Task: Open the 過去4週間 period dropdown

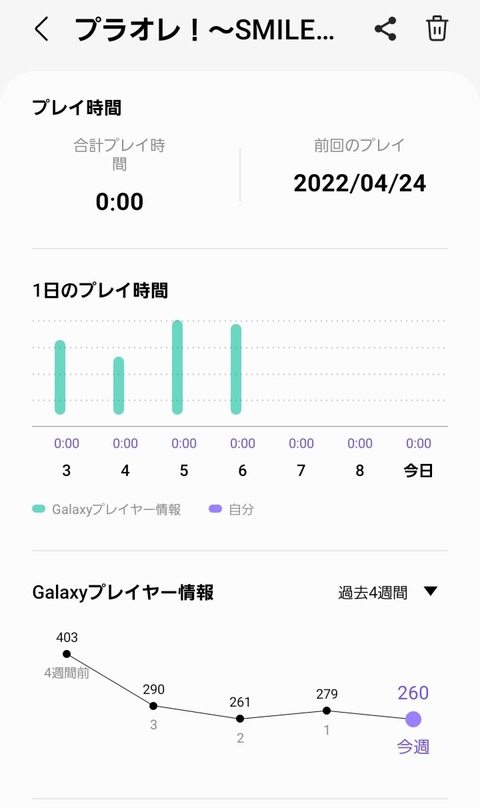Action: pyautogui.click(x=388, y=593)
